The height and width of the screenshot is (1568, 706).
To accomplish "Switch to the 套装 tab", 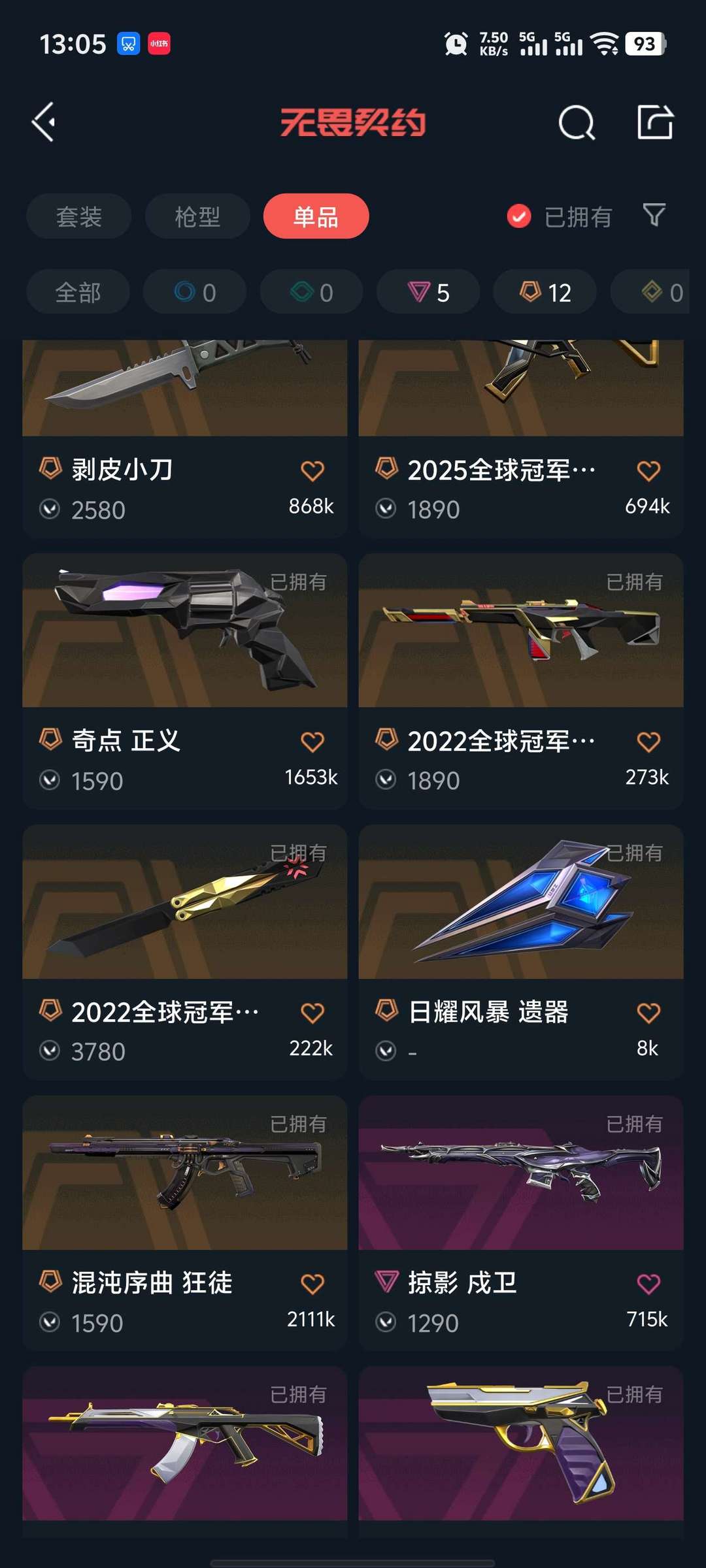I will coord(78,216).
